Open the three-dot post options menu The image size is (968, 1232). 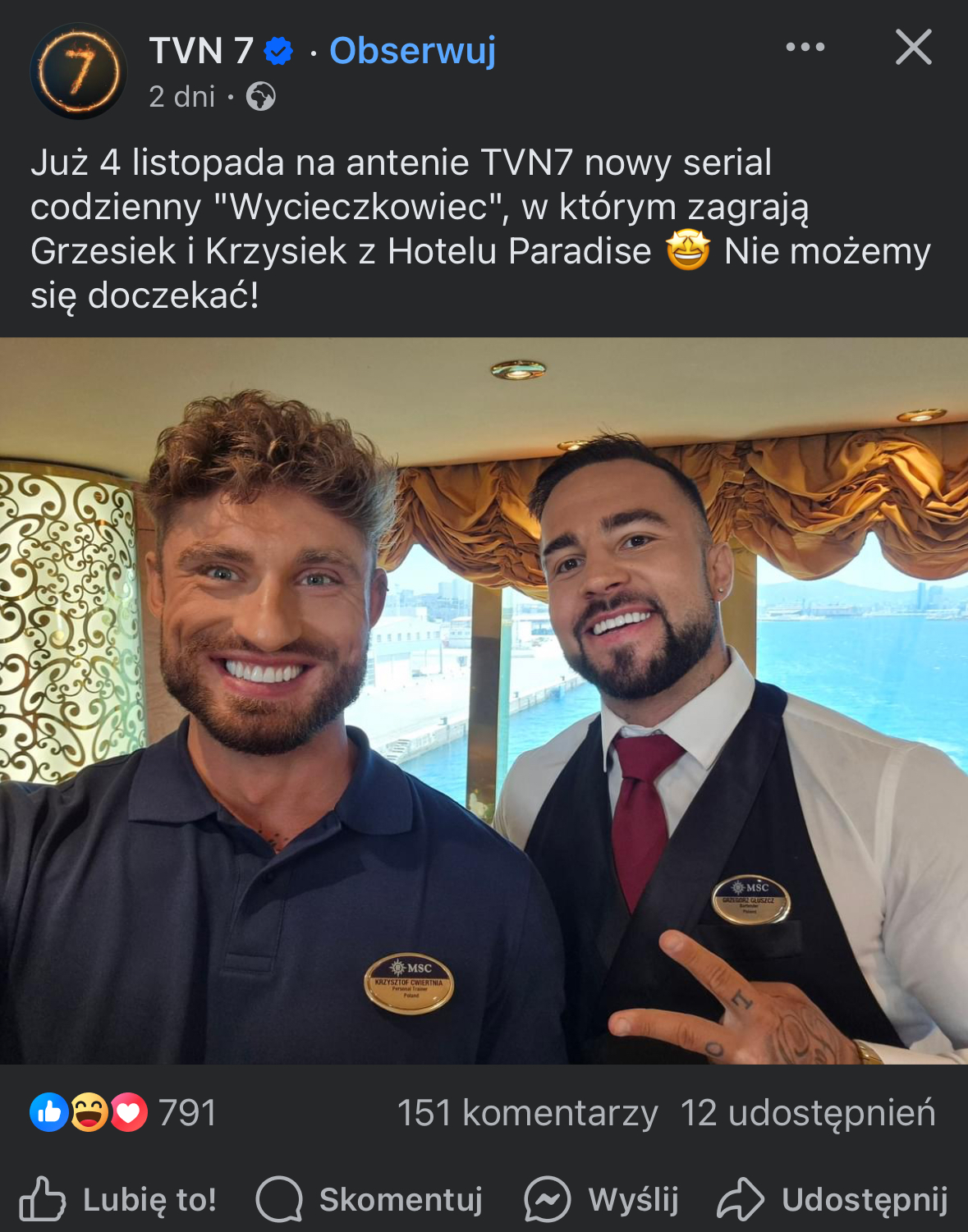coord(805,48)
